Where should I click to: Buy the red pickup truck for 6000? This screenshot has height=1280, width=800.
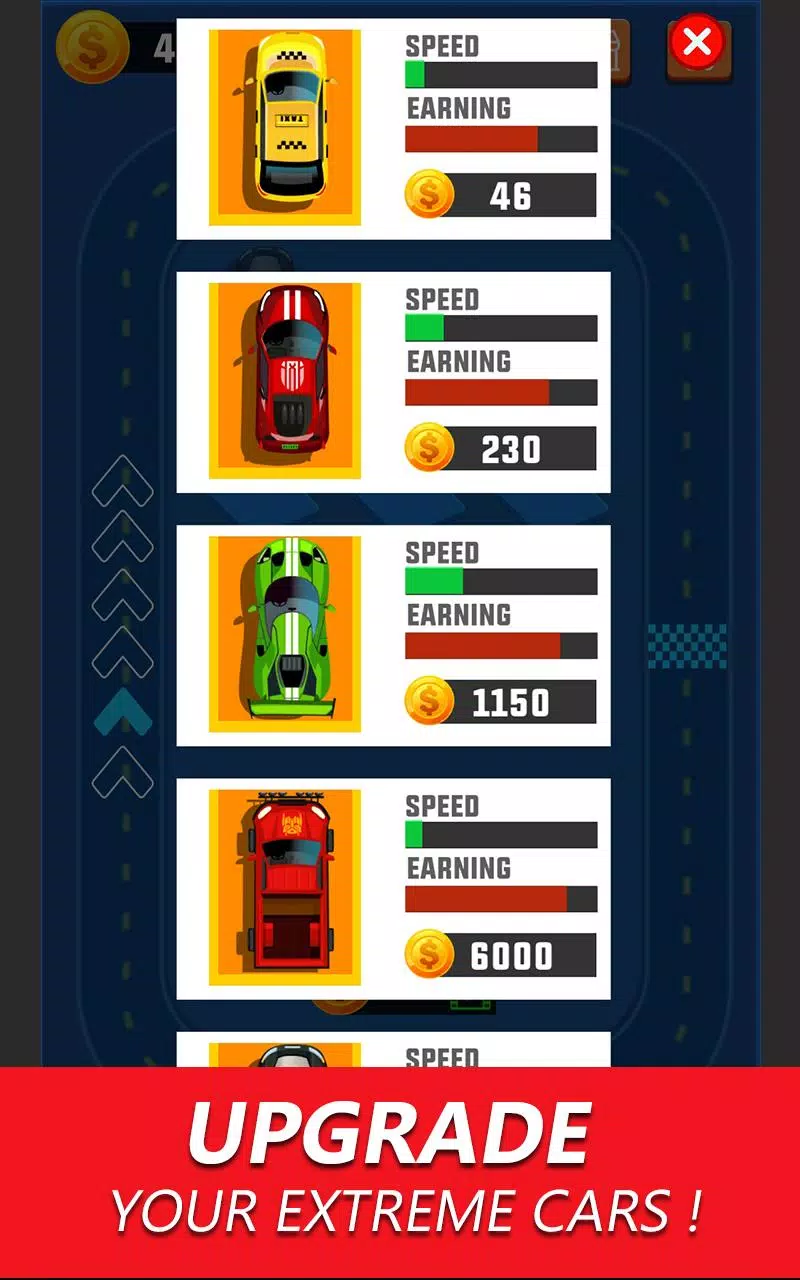pos(501,956)
